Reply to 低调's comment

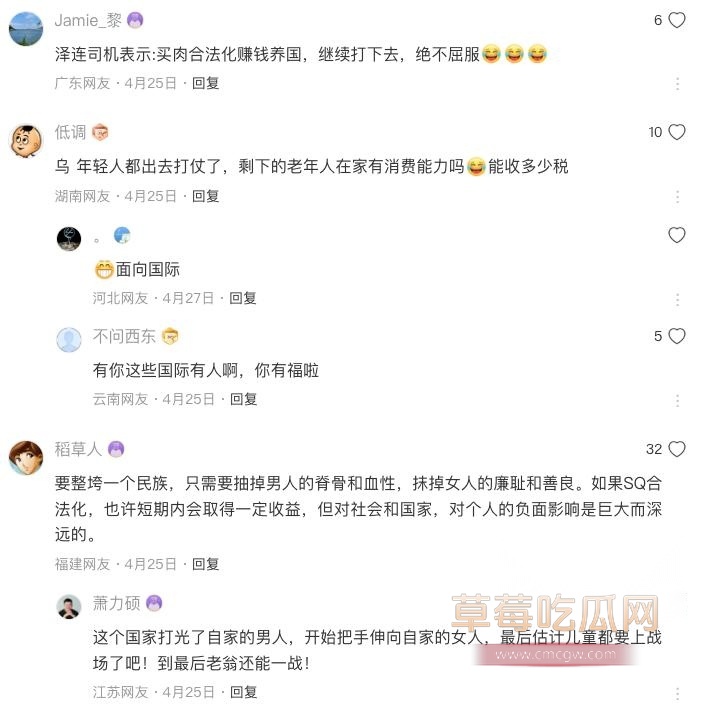[x=206, y=196]
